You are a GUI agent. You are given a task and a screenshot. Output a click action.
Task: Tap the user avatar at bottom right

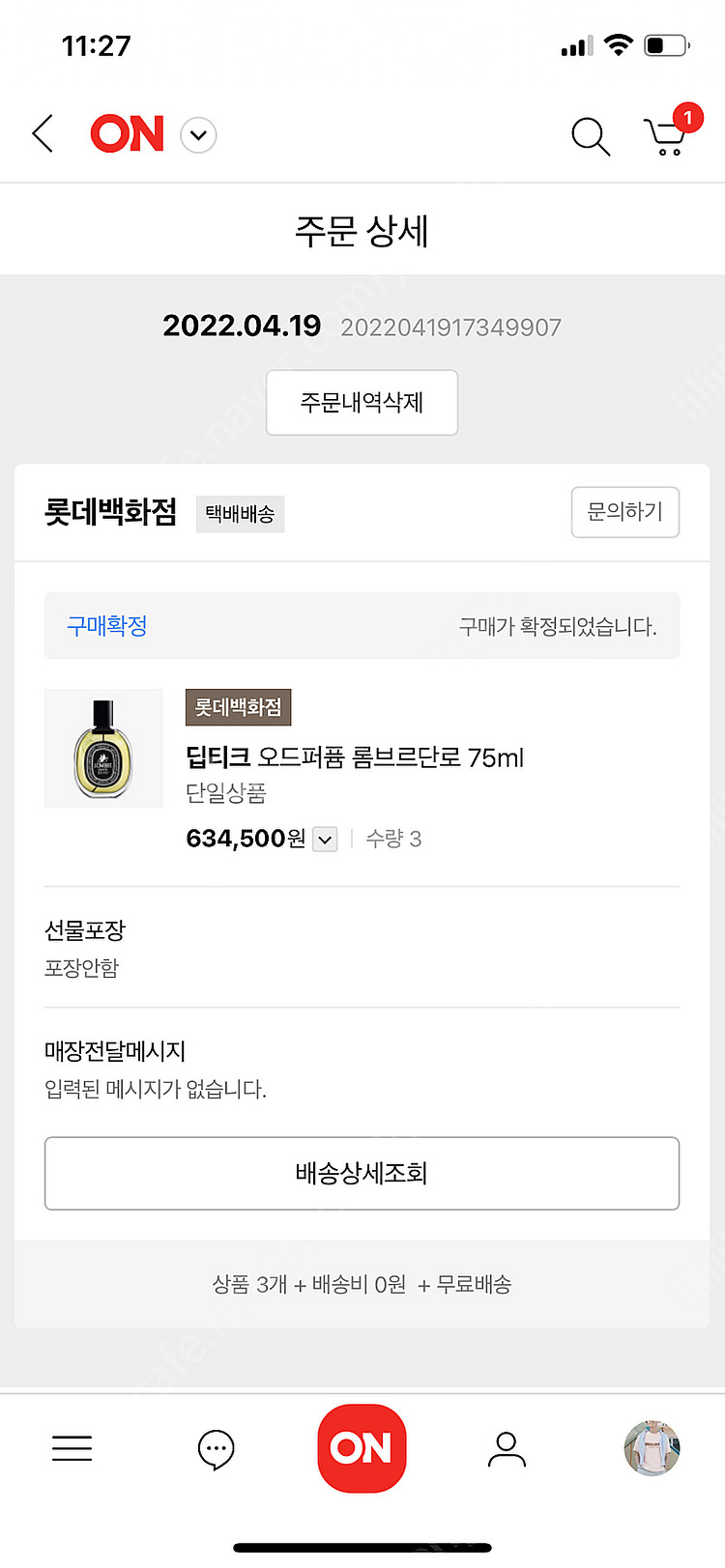[x=651, y=1448]
